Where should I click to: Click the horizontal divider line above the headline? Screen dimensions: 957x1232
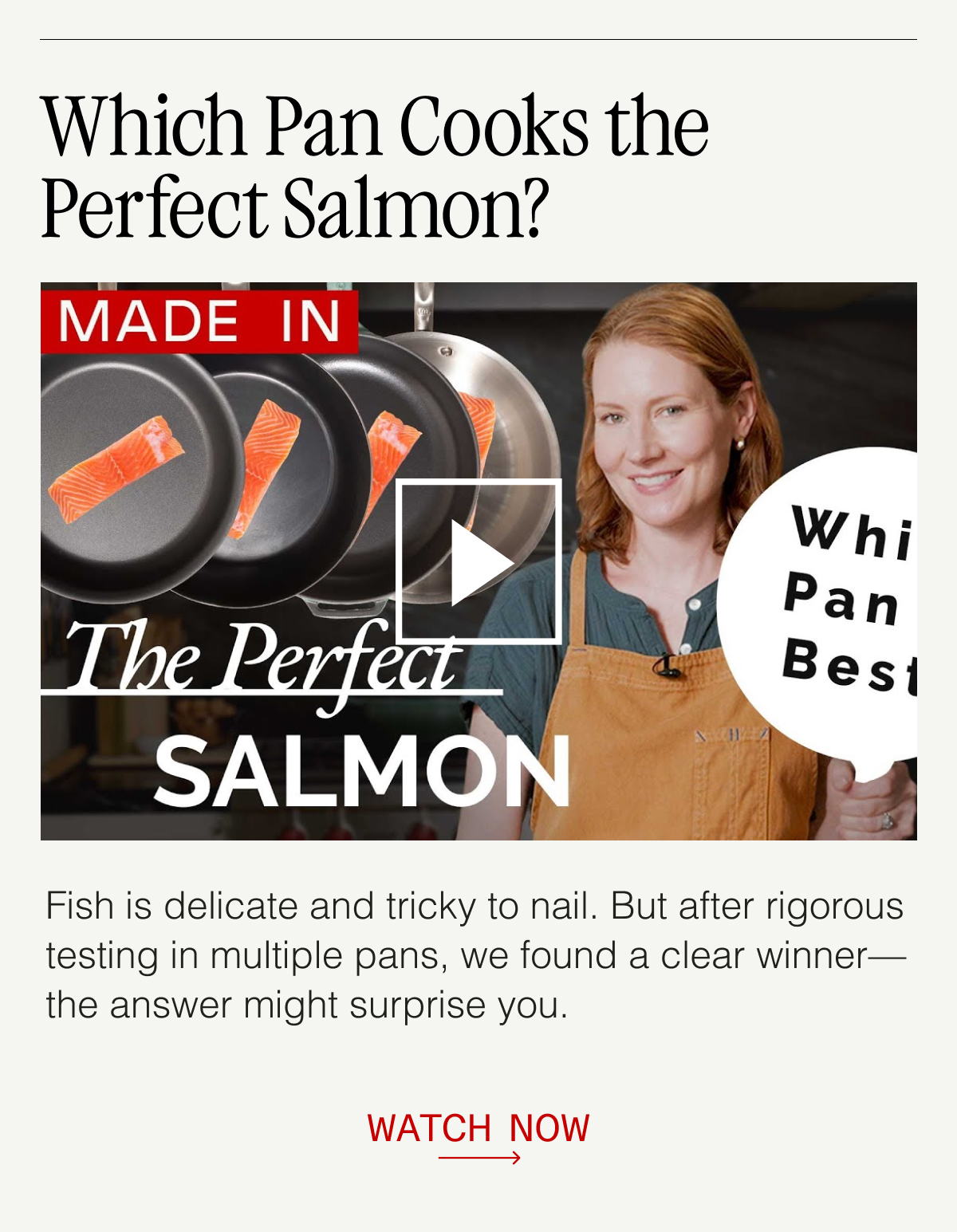478,38
